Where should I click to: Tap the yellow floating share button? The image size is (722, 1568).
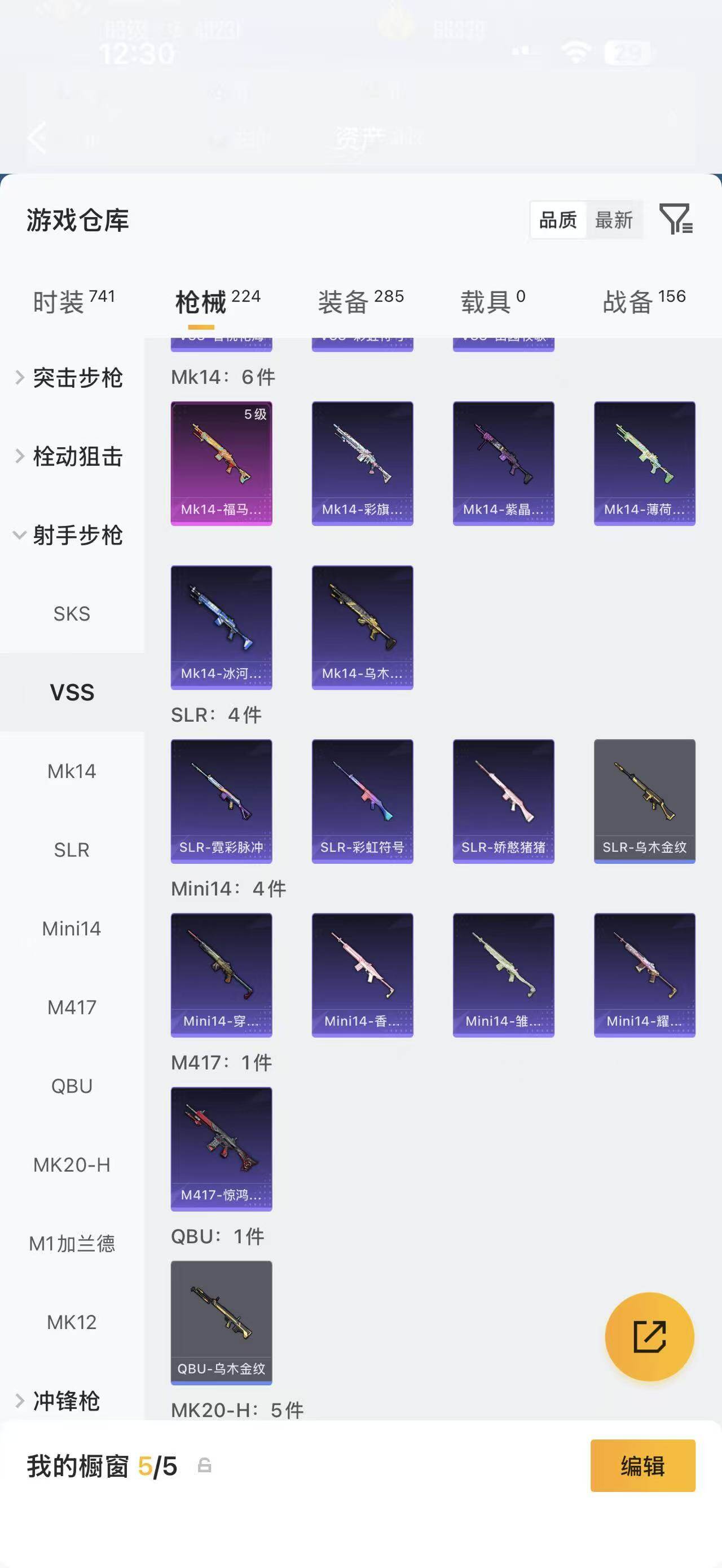(650, 1337)
